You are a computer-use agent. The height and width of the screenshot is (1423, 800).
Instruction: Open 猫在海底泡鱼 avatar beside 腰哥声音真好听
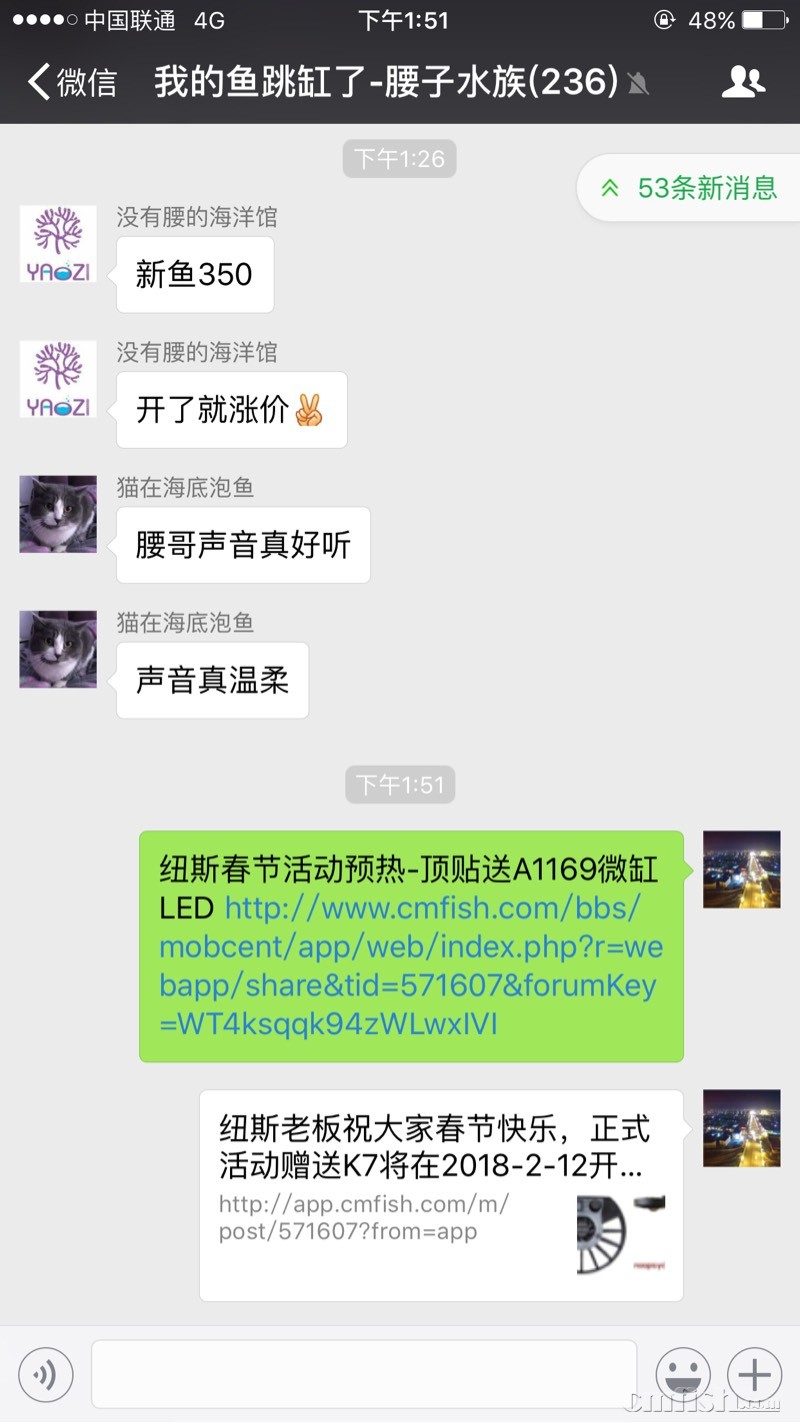coord(58,514)
